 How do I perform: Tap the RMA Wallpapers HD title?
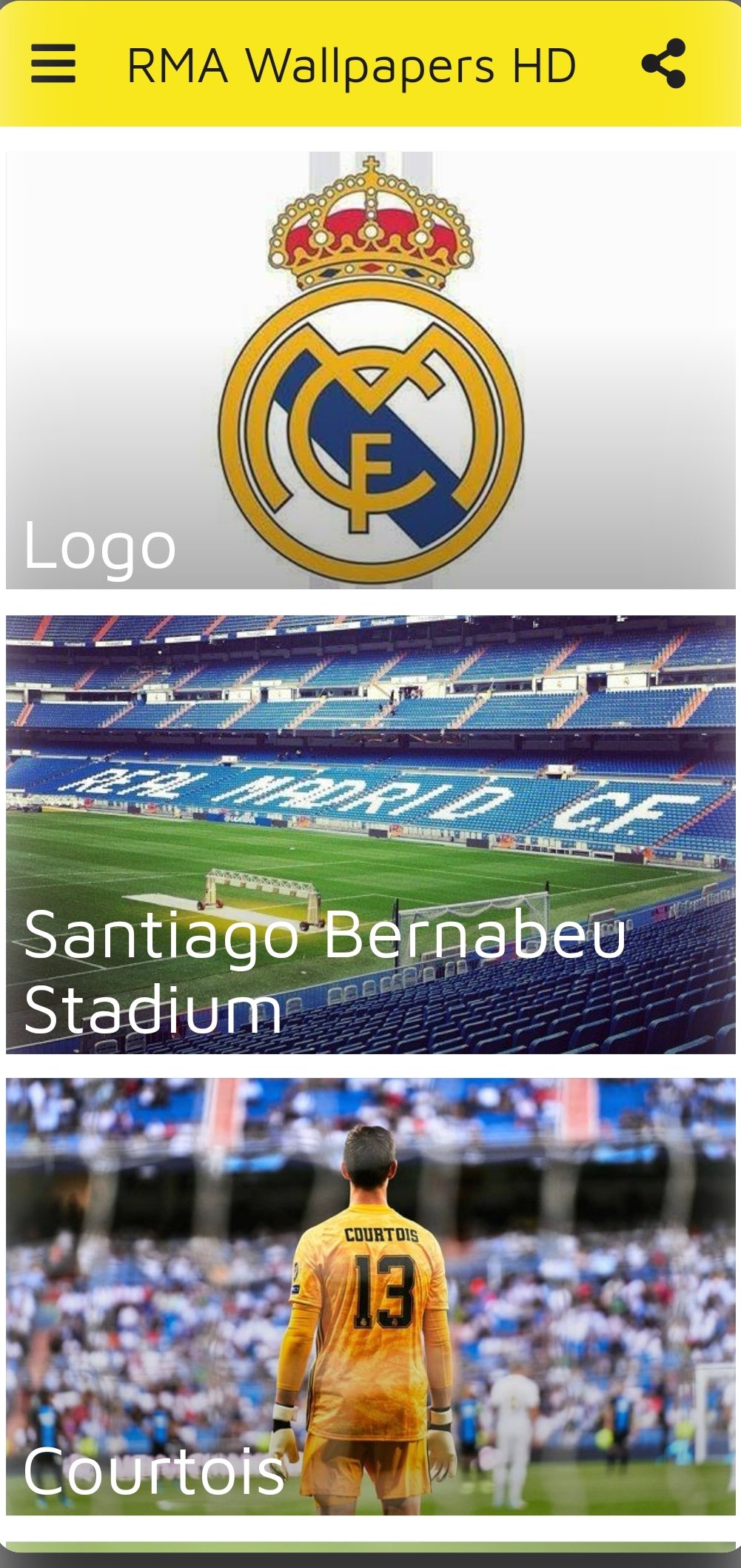pyautogui.click(x=352, y=65)
